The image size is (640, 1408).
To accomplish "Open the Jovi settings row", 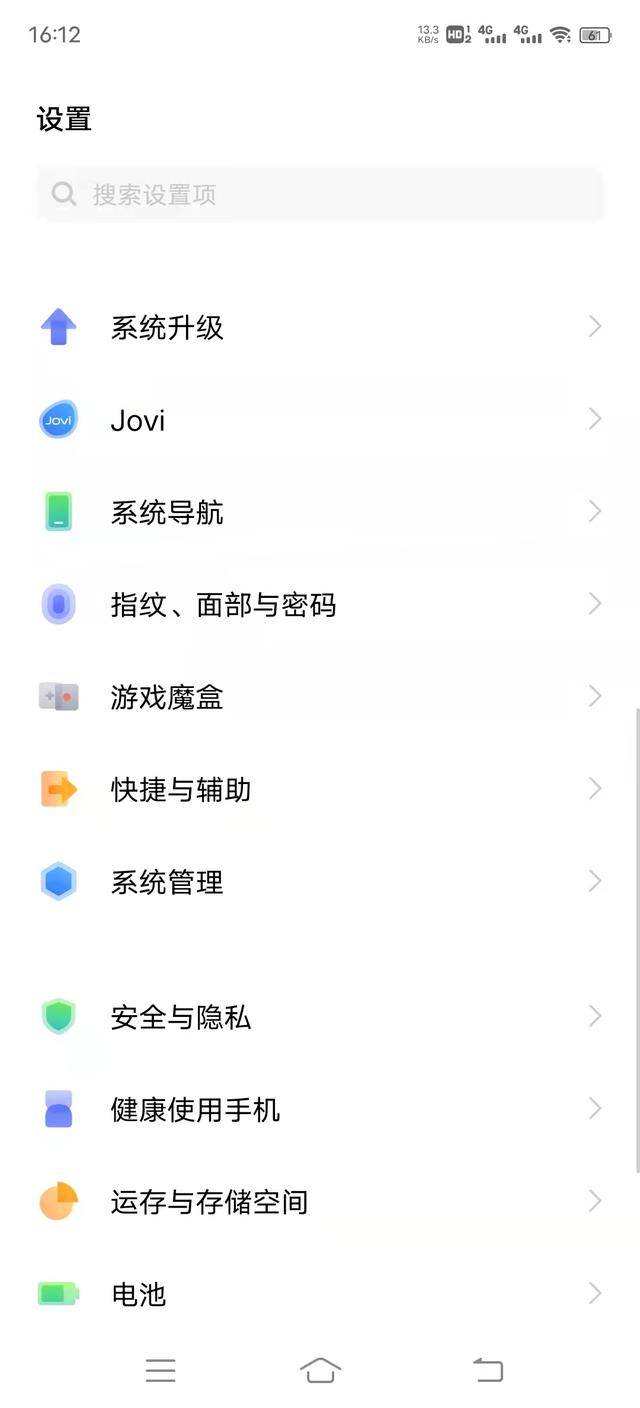I will pos(320,420).
